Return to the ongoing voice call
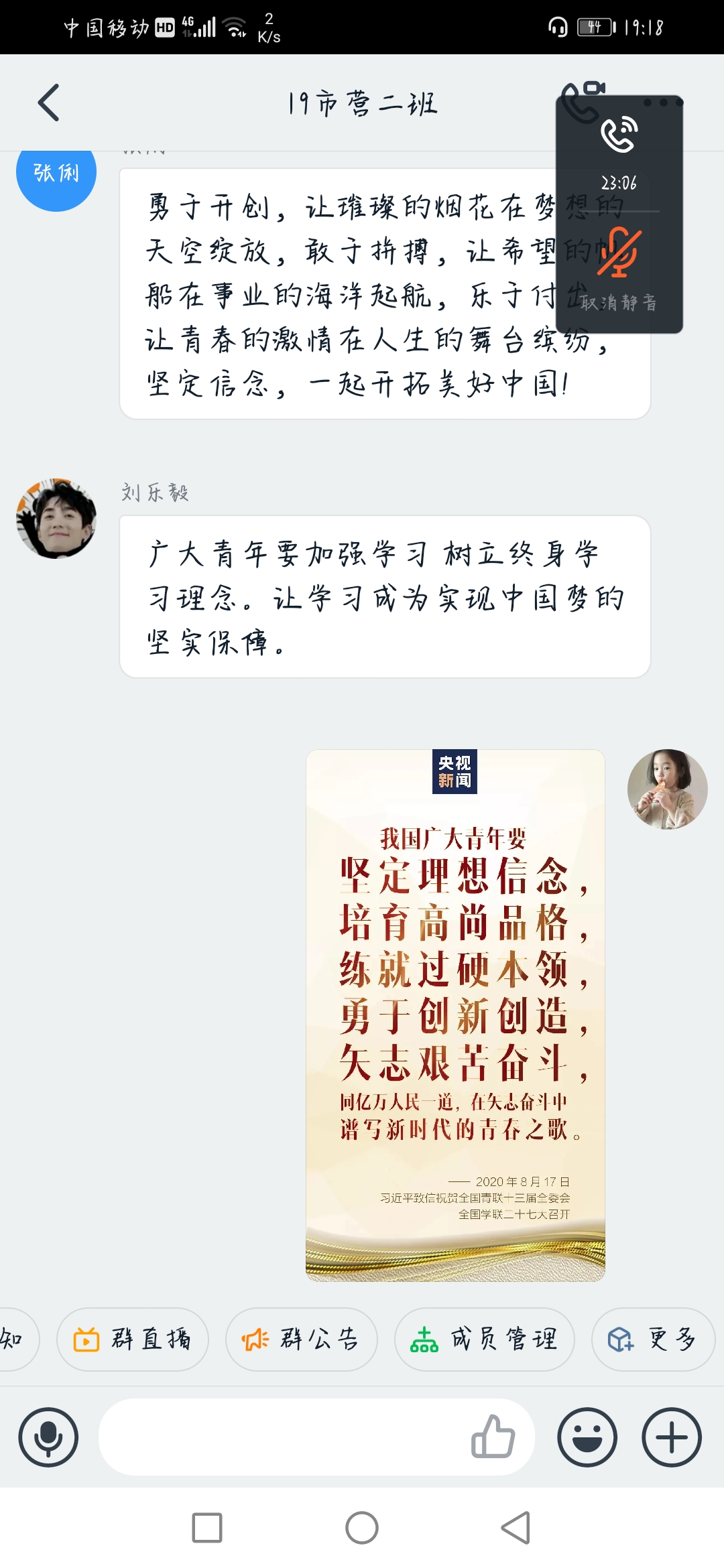 pos(619,147)
